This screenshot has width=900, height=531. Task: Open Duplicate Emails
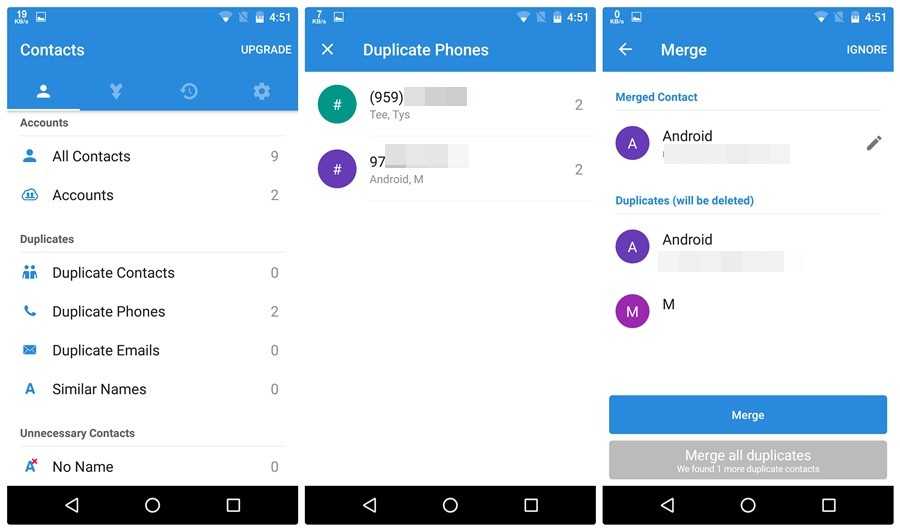point(150,351)
